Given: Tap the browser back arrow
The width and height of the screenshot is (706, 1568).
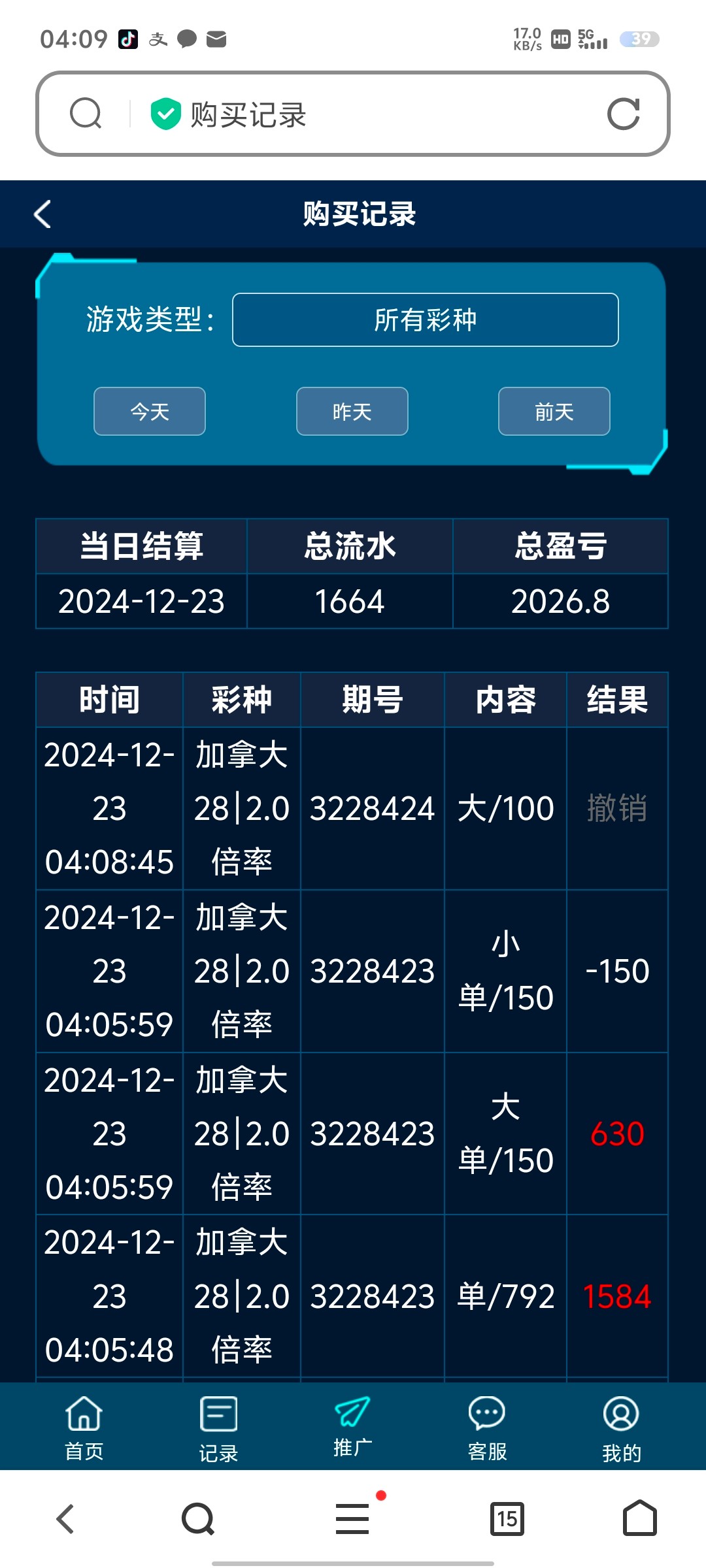Looking at the screenshot, I should pyautogui.click(x=65, y=1518).
